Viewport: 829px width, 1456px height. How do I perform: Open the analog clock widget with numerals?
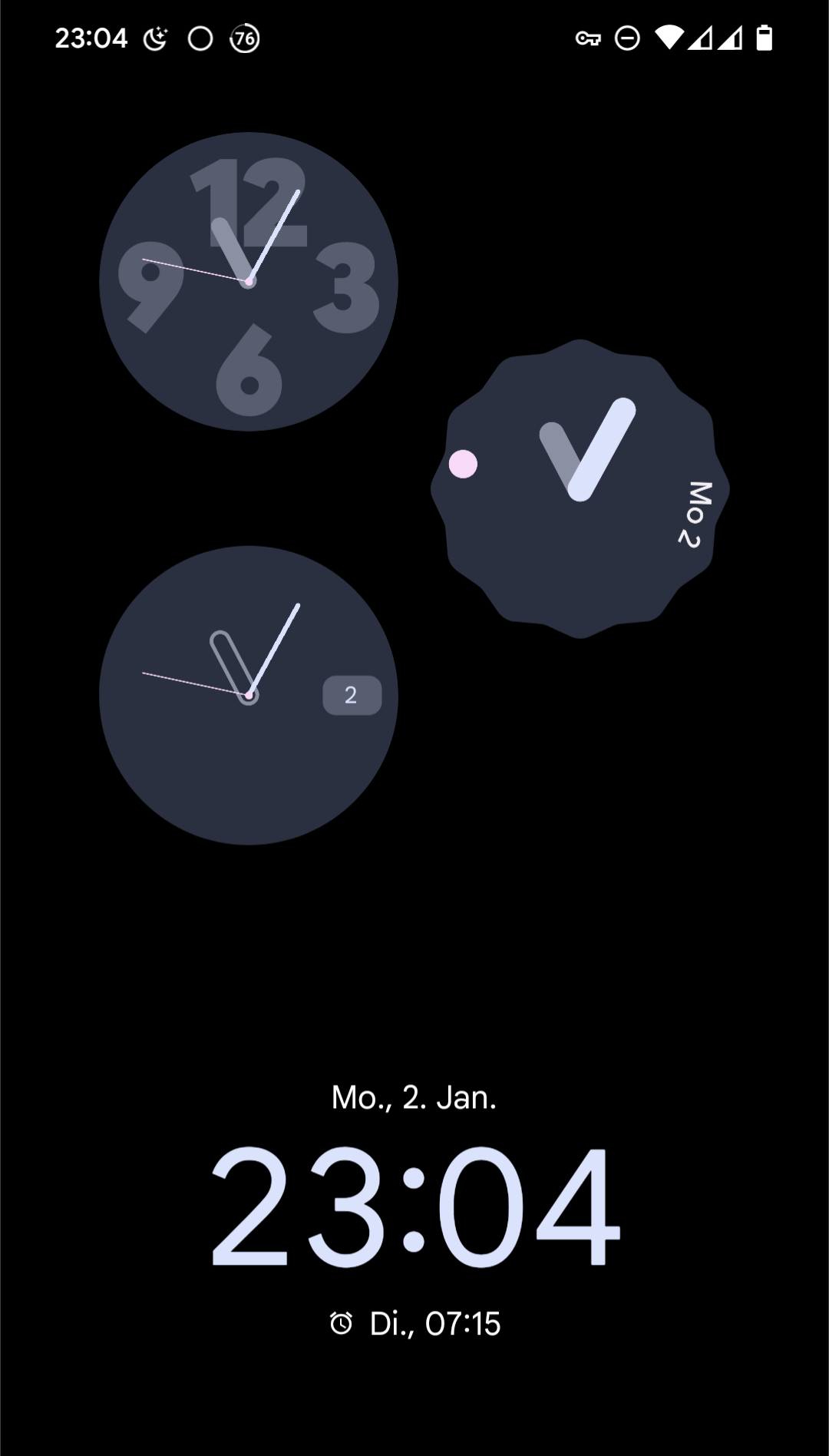pyautogui.click(x=249, y=282)
